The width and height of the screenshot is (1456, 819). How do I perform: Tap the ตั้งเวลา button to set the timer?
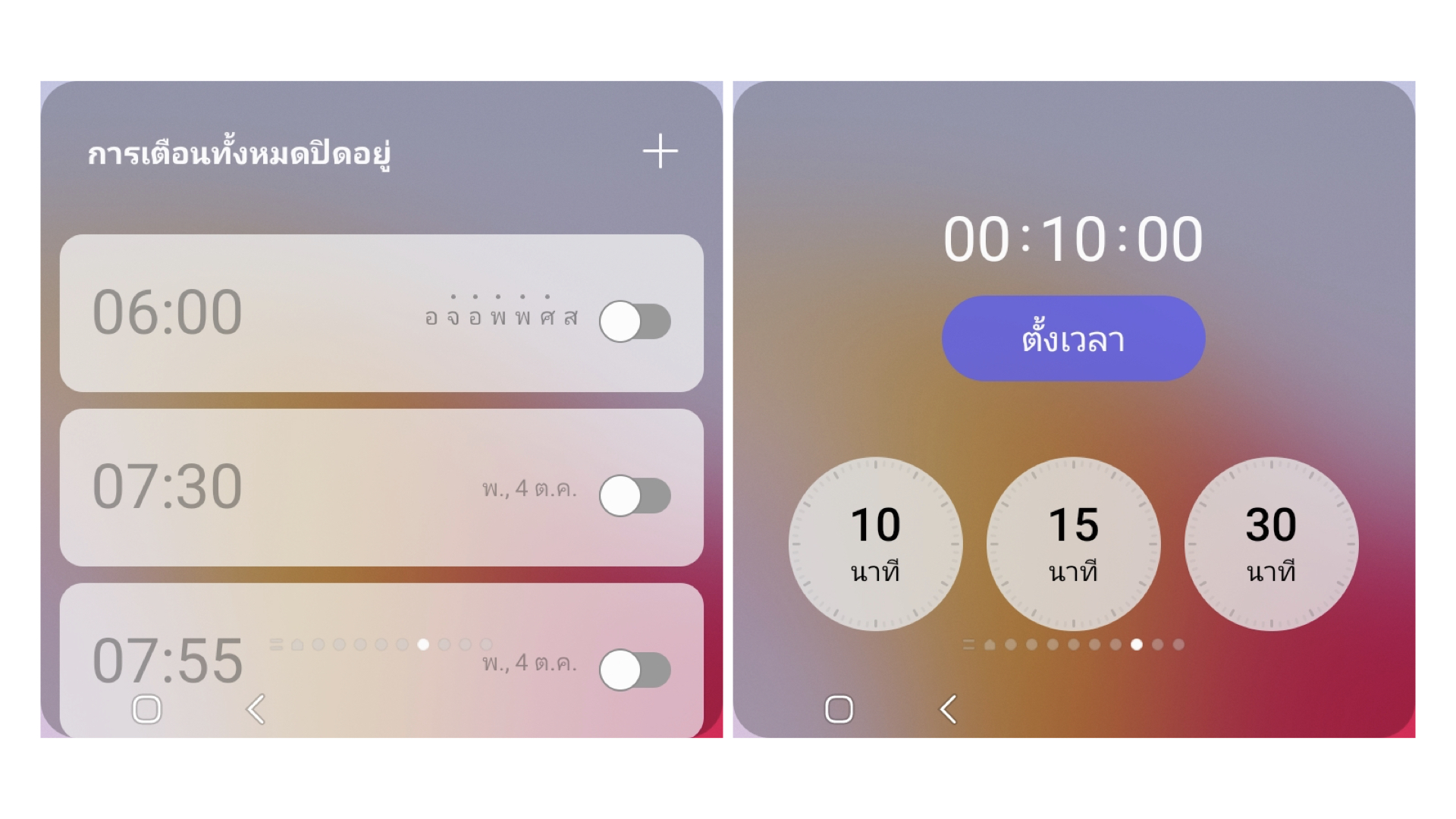pyautogui.click(x=1073, y=338)
